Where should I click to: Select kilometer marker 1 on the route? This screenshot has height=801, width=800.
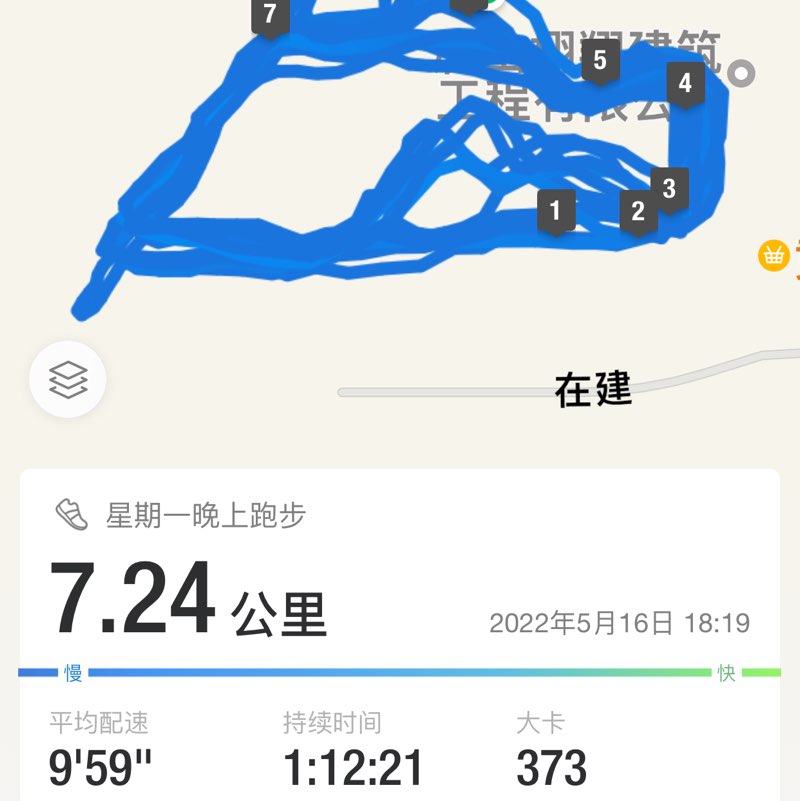(558, 211)
